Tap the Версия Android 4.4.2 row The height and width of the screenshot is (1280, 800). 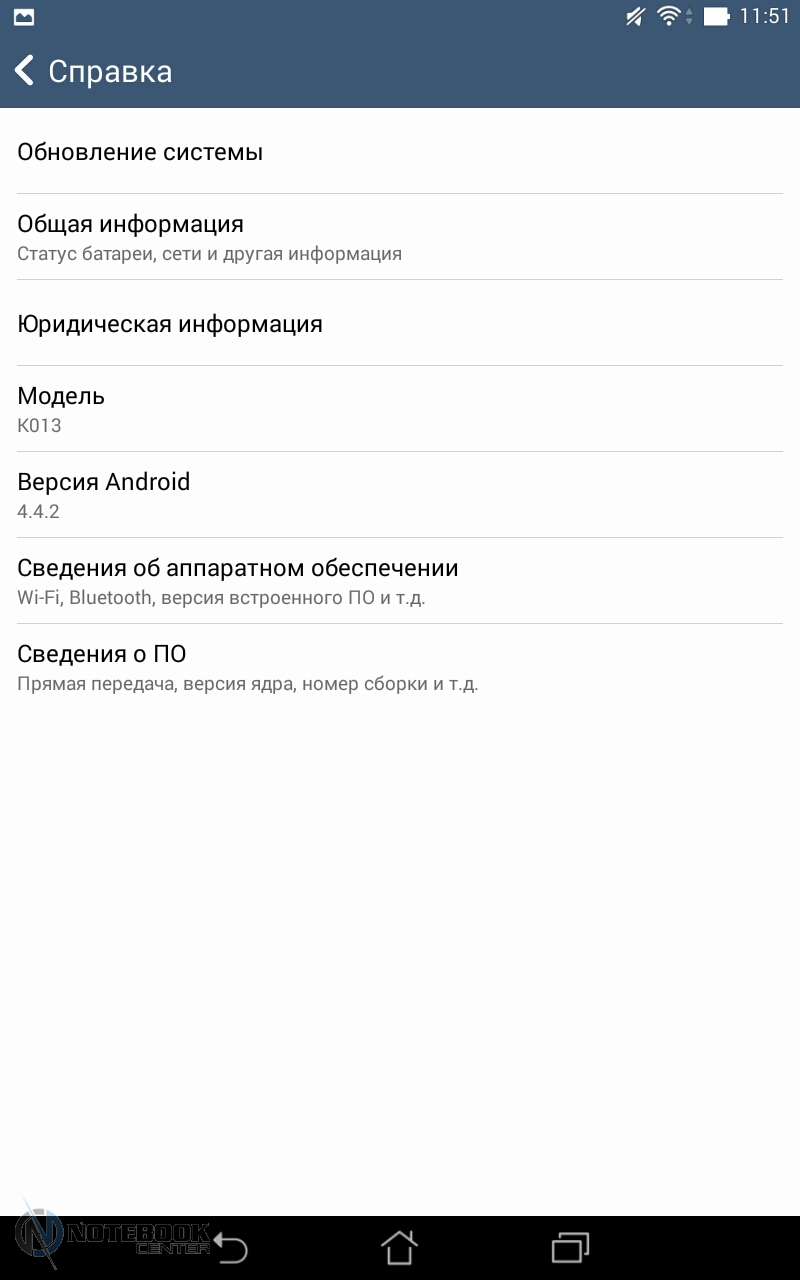(400, 495)
